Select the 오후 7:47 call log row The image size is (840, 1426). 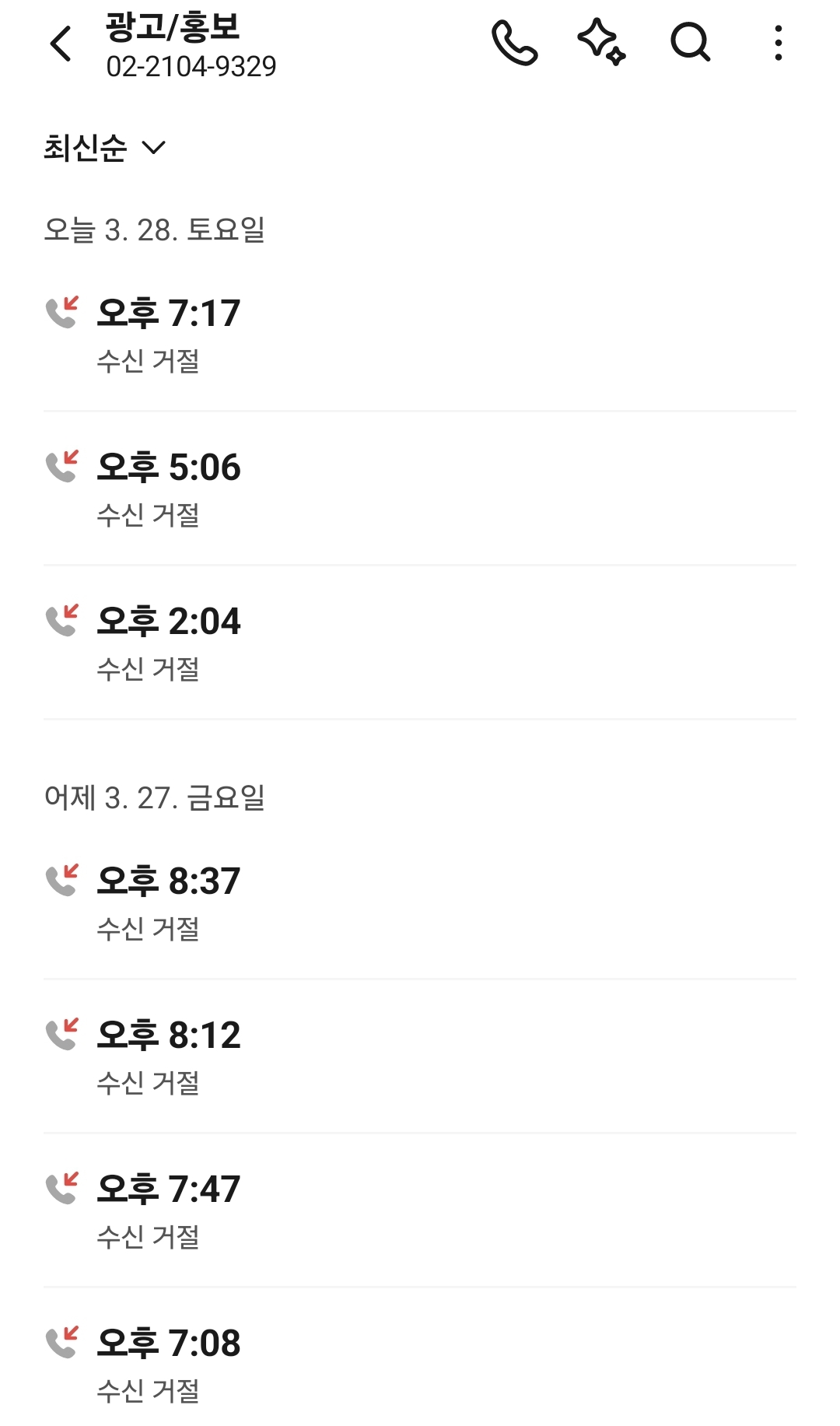pos(420,1211)
